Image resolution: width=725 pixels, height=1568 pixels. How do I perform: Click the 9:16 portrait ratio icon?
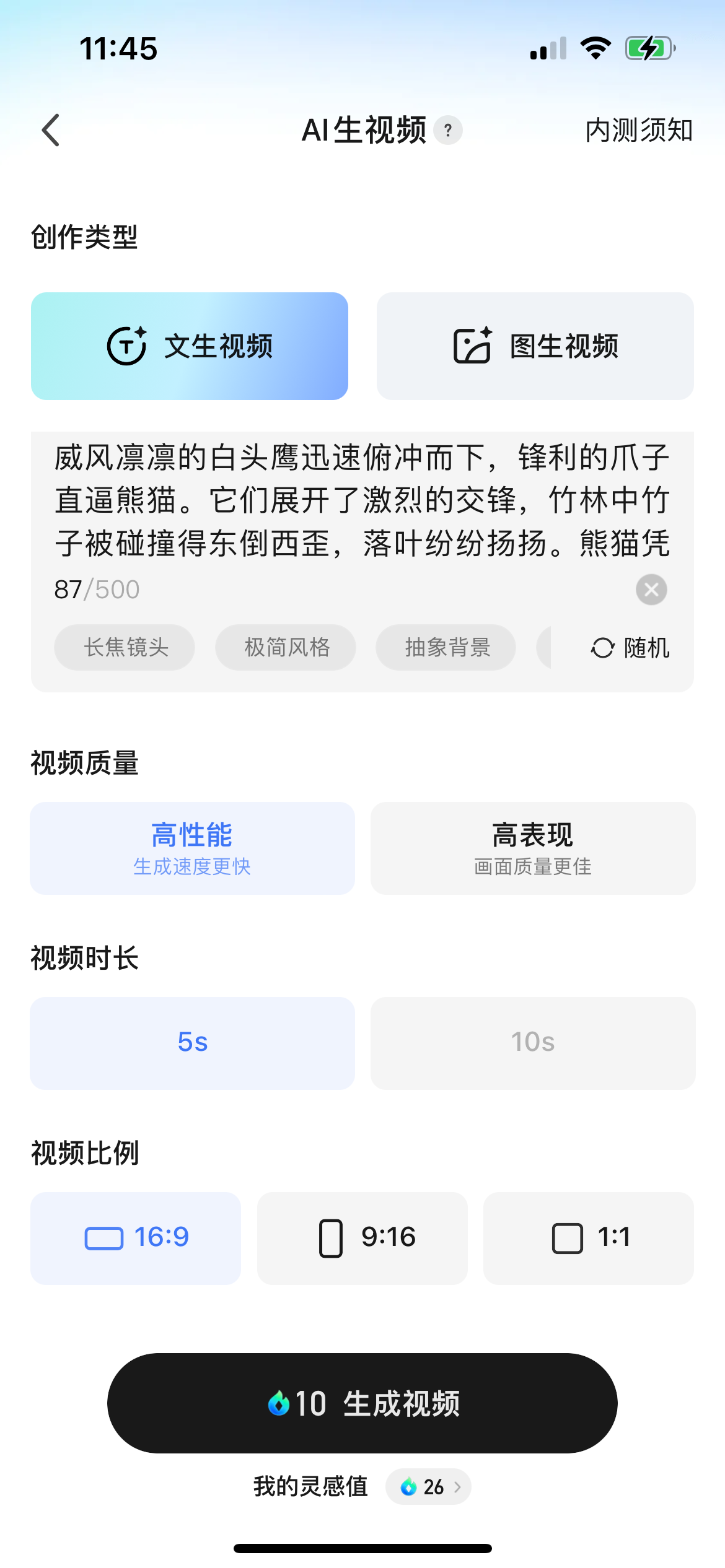[x=330, y=1237]
